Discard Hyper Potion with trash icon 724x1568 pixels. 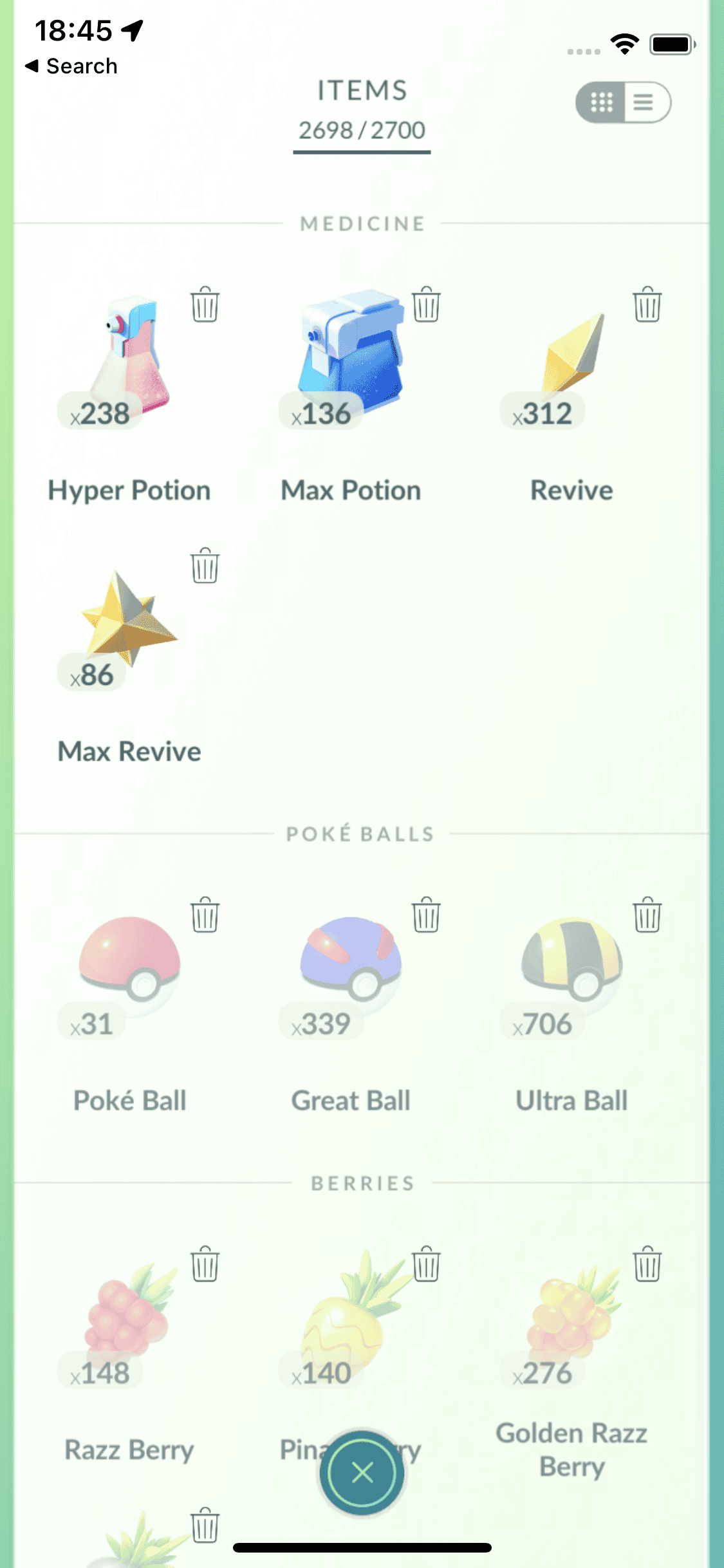(x=205, y=304)
